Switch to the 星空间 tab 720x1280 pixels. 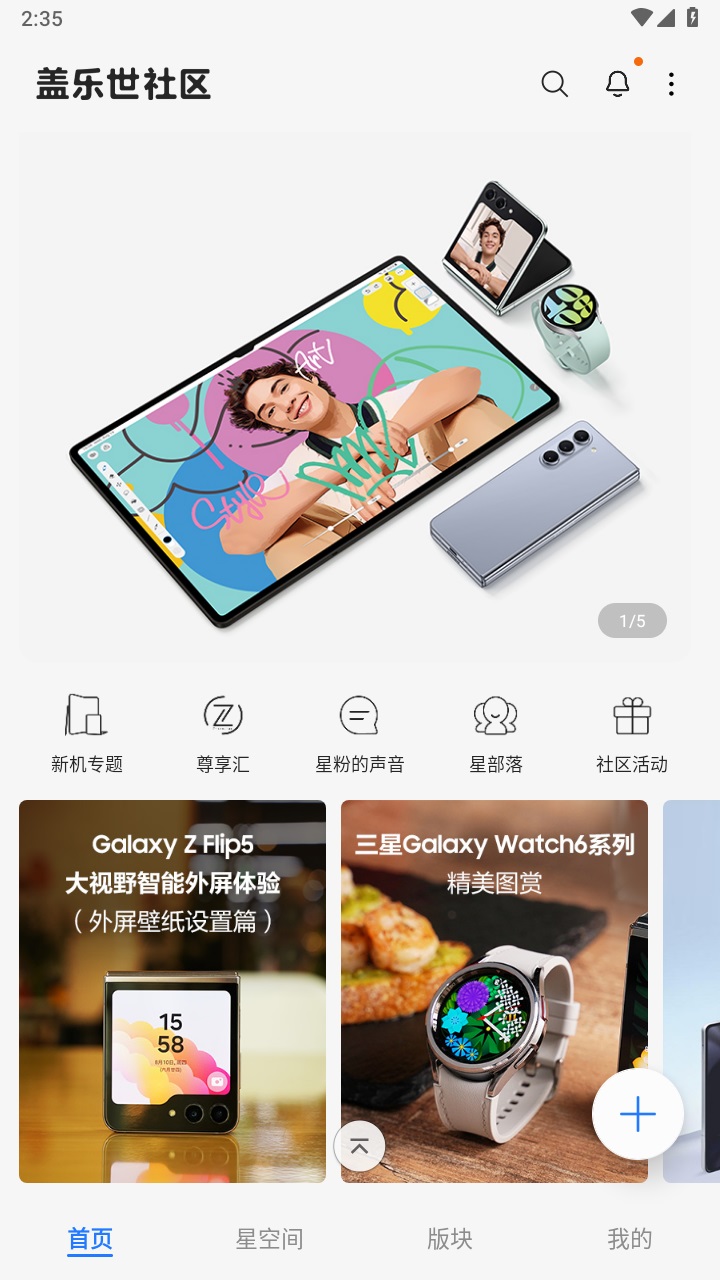click(x=269, y=1239)
